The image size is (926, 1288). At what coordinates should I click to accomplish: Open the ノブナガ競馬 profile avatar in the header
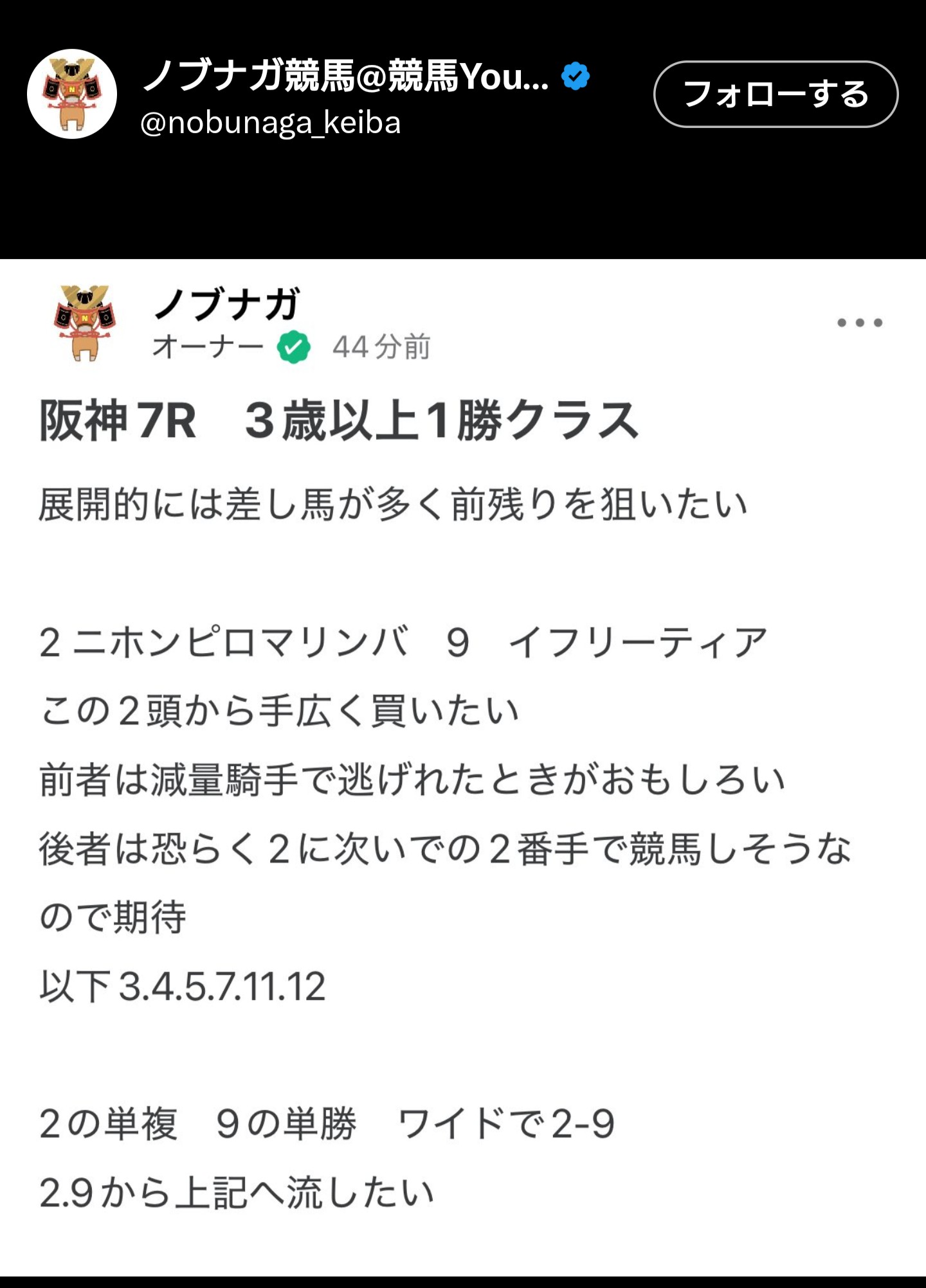point(72,94)
